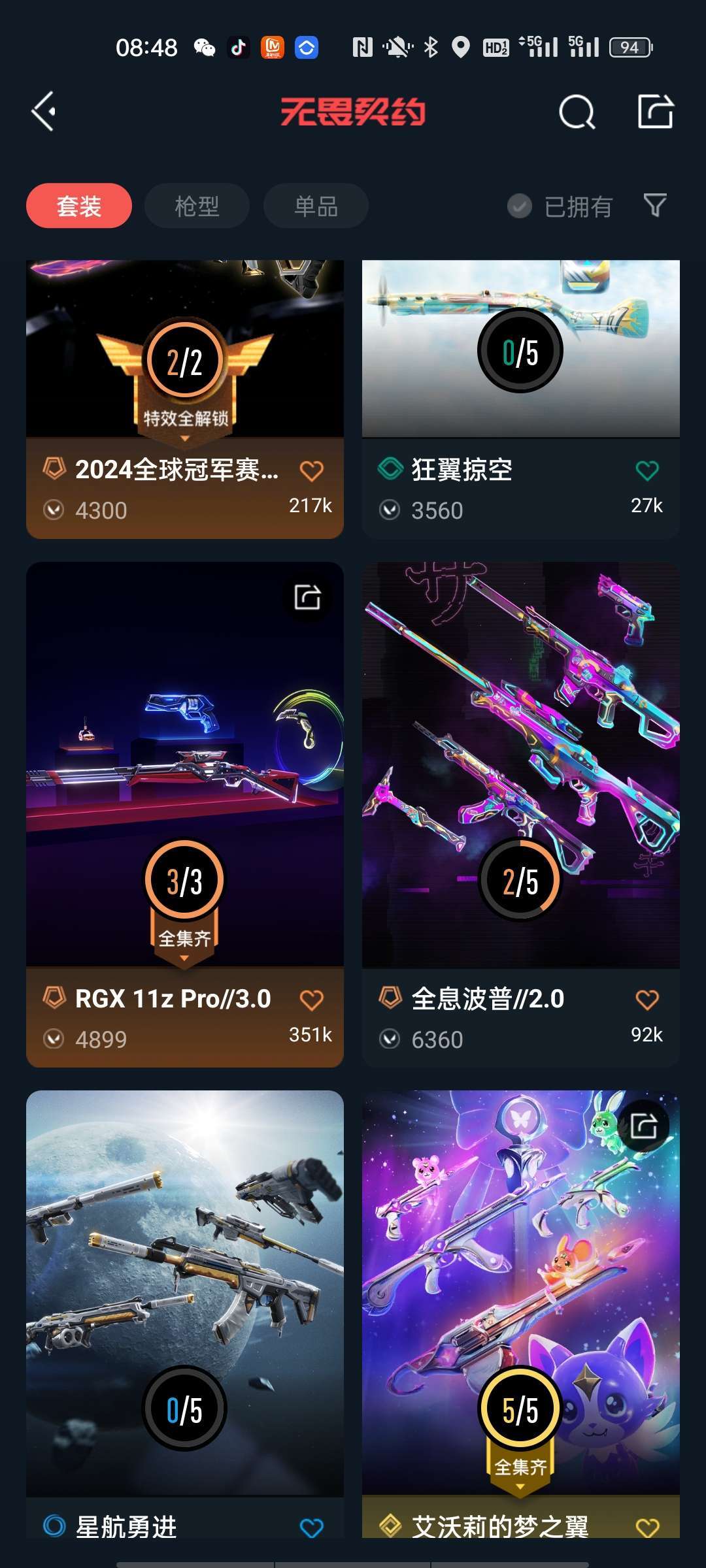706x1568 pixels.
Task: Favorite the RGX 11z Pro//3.0 bundle
Action: [311, 1000]
